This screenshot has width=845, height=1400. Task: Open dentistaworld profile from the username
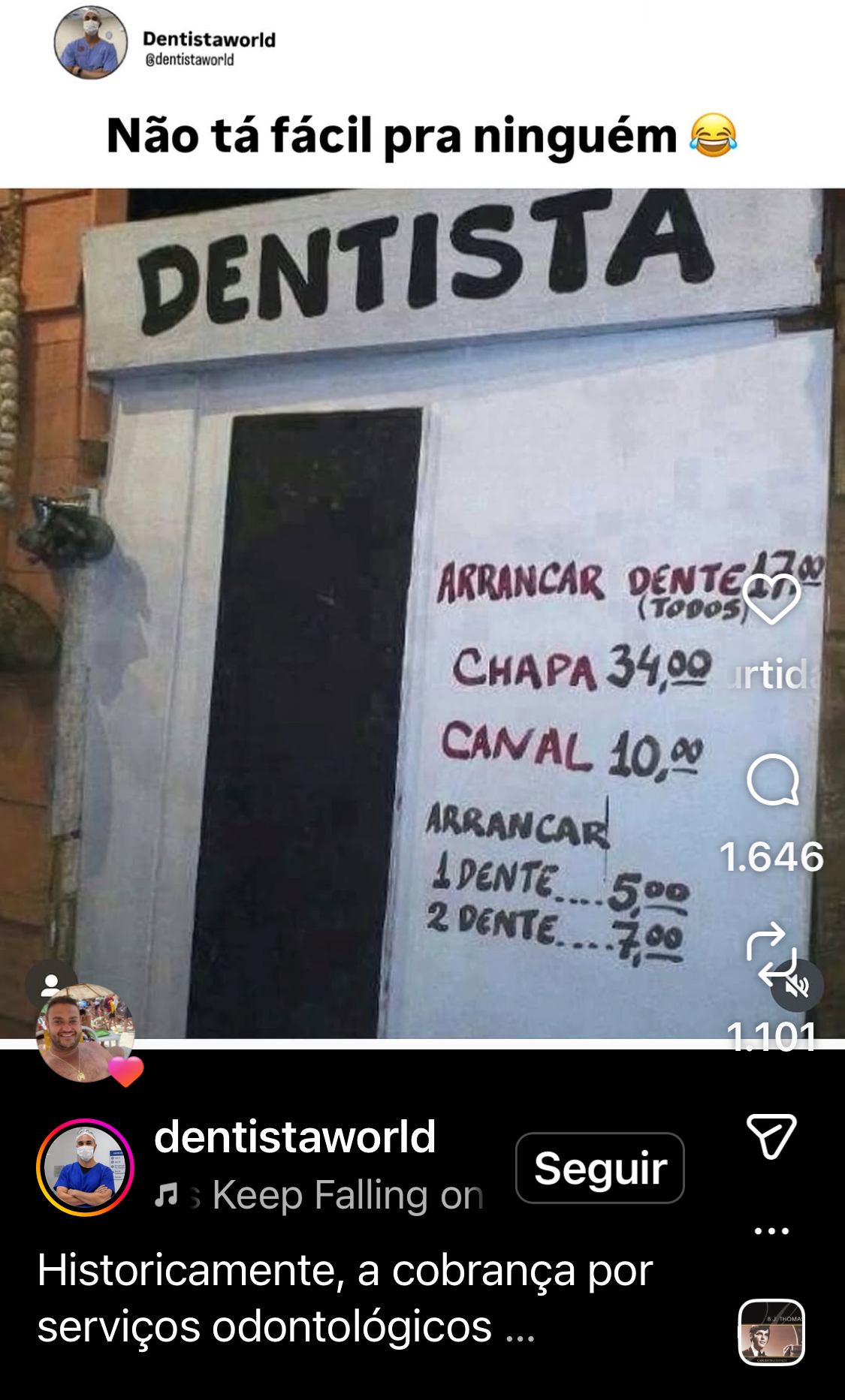point(294,1137)
